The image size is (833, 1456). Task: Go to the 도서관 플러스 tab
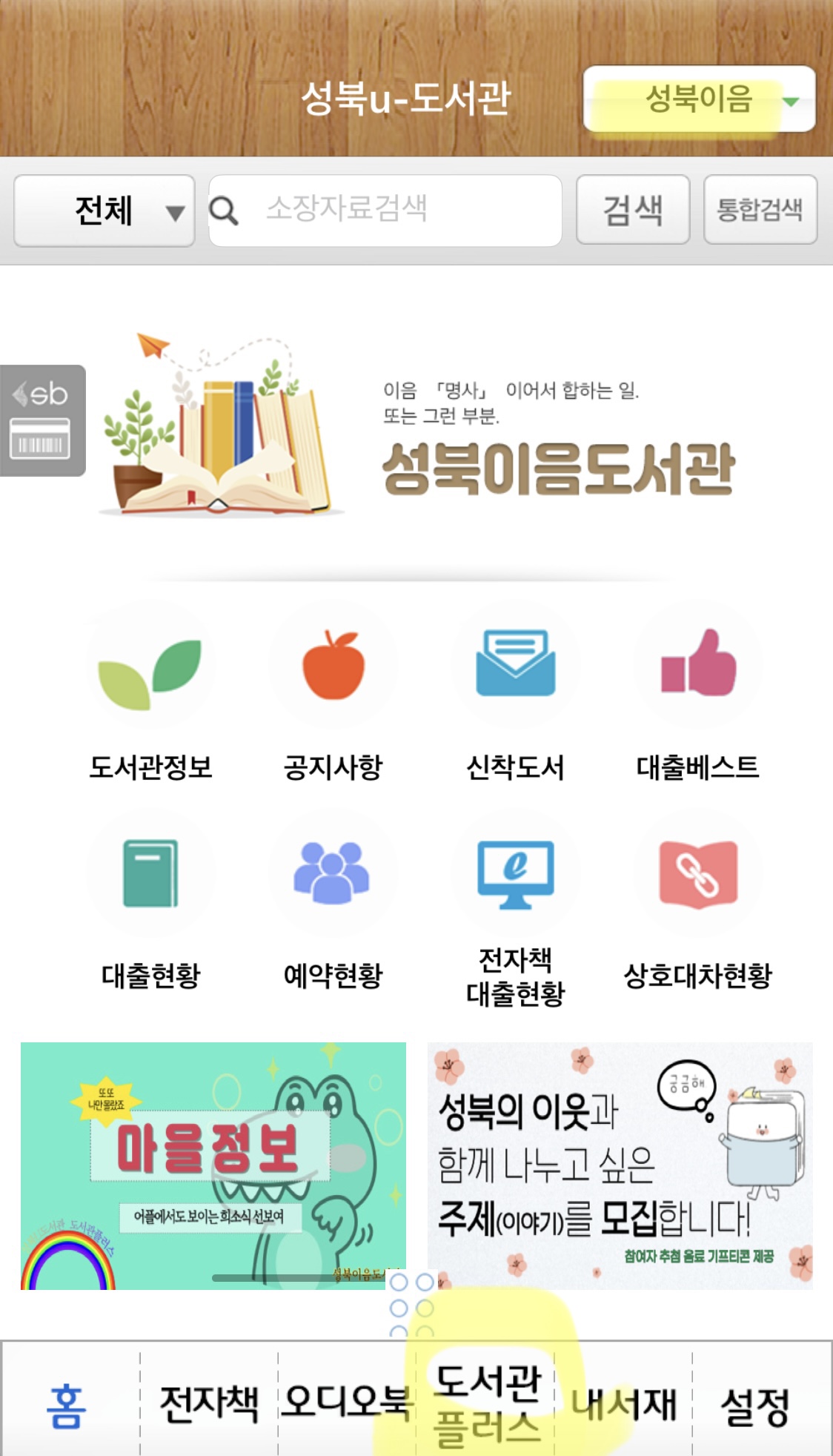[487, 1404]
